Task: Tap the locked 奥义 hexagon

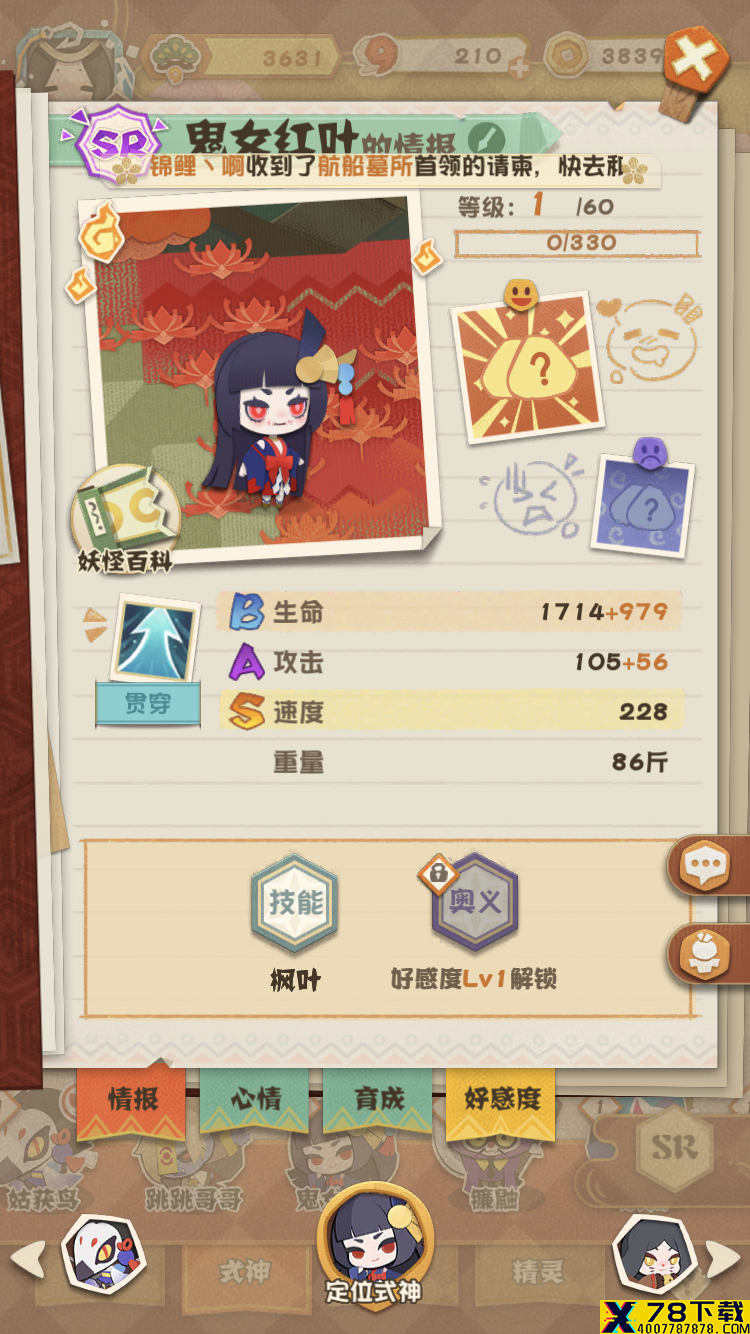Action: [x=474, y=903]
